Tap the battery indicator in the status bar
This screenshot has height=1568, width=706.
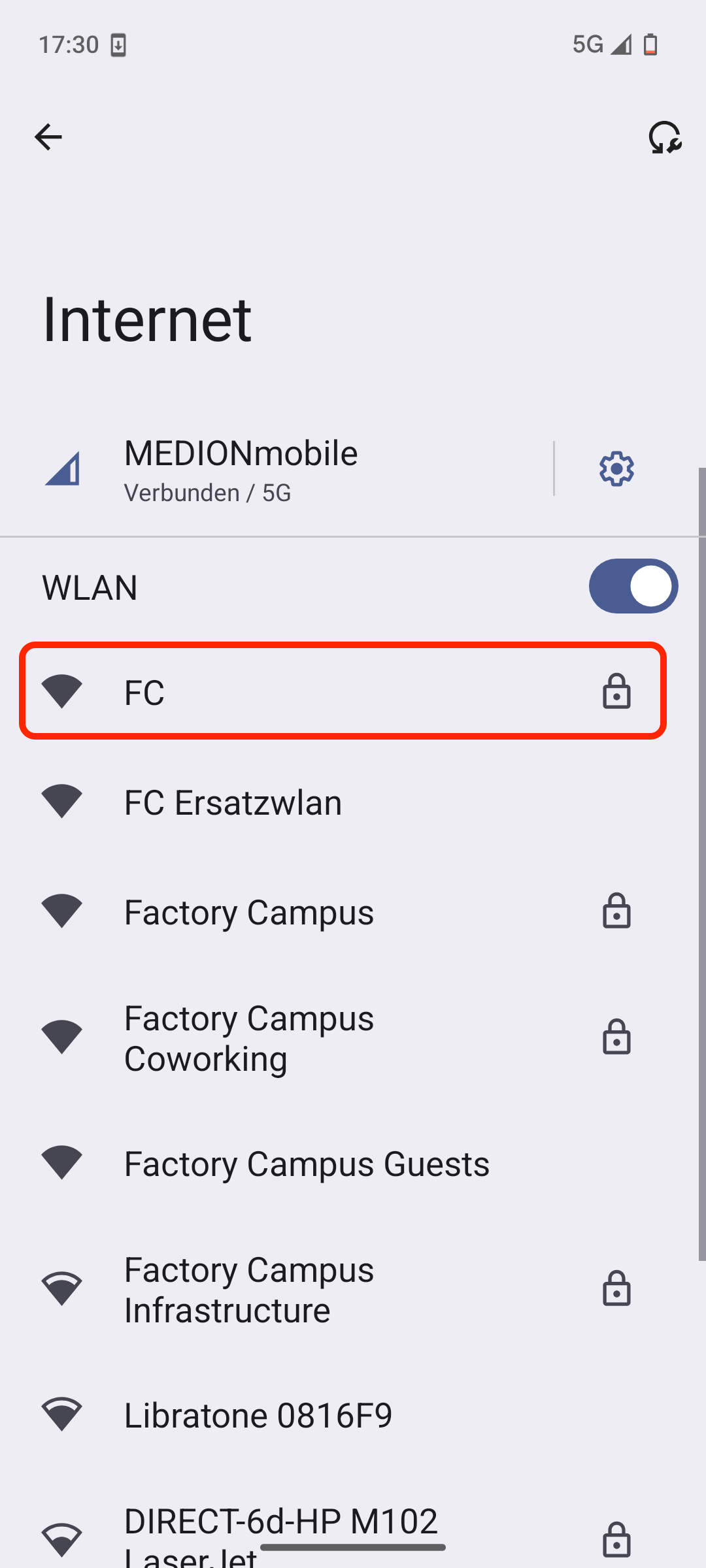[651, 44]
